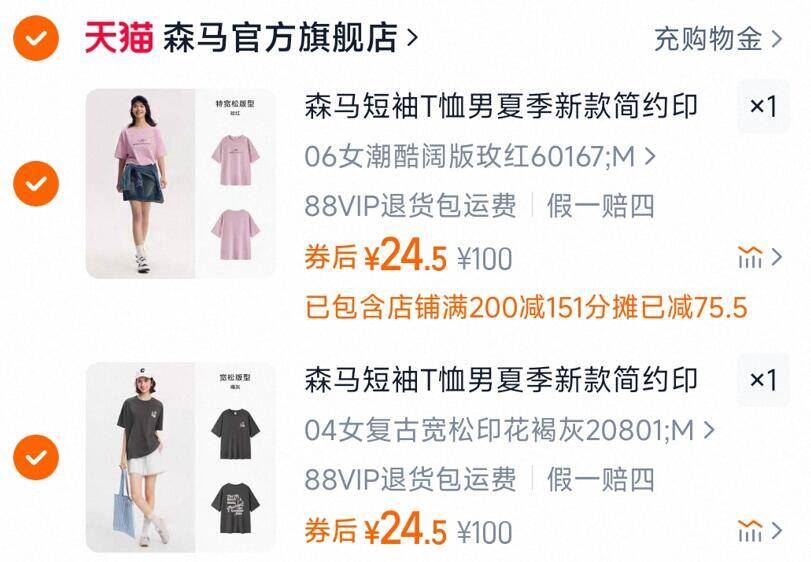Image resolution: width=811 pixels, height=562 pixels.
Task: Change the 褐灰20801;M size and color option
Action: (x=510, y=431)
